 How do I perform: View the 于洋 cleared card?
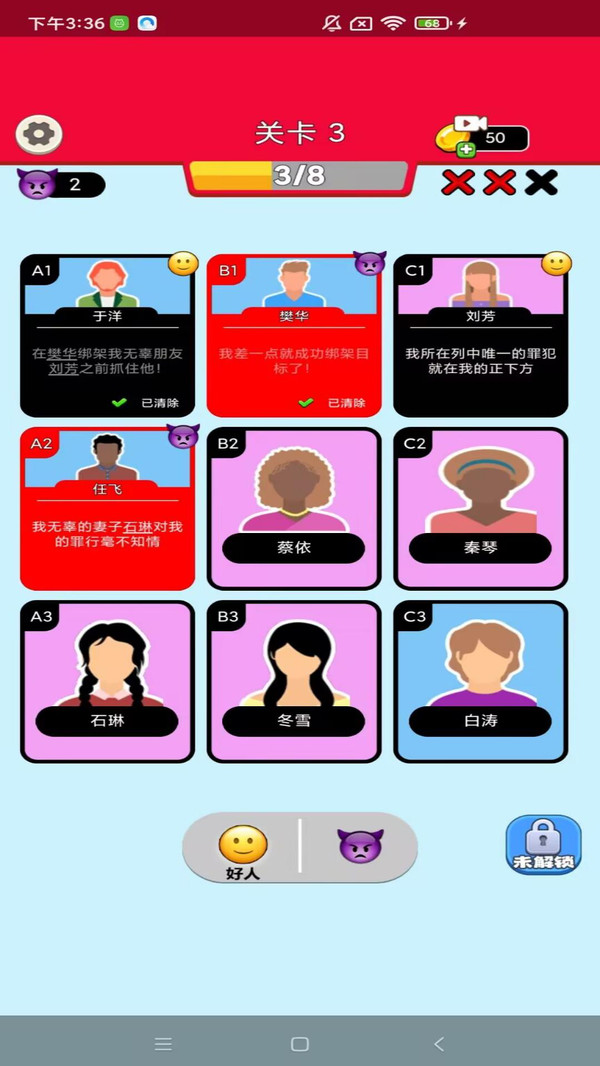(107, 335)
